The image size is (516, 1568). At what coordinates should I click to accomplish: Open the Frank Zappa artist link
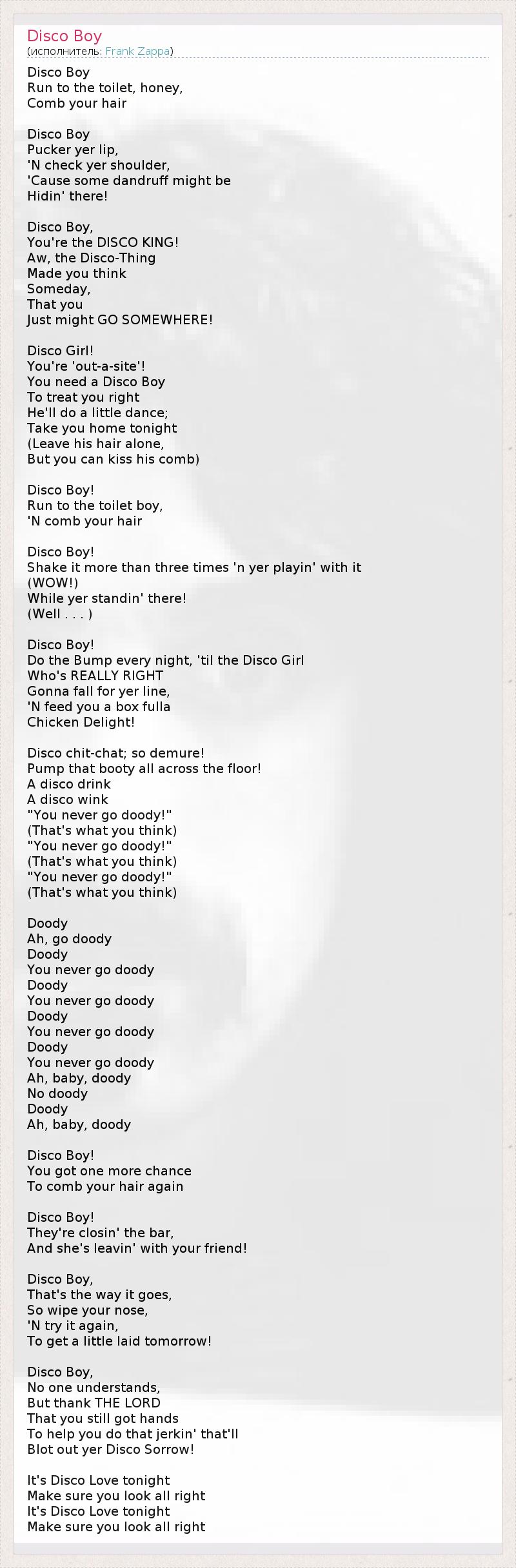pyautogui.click(x=137, y=51)
